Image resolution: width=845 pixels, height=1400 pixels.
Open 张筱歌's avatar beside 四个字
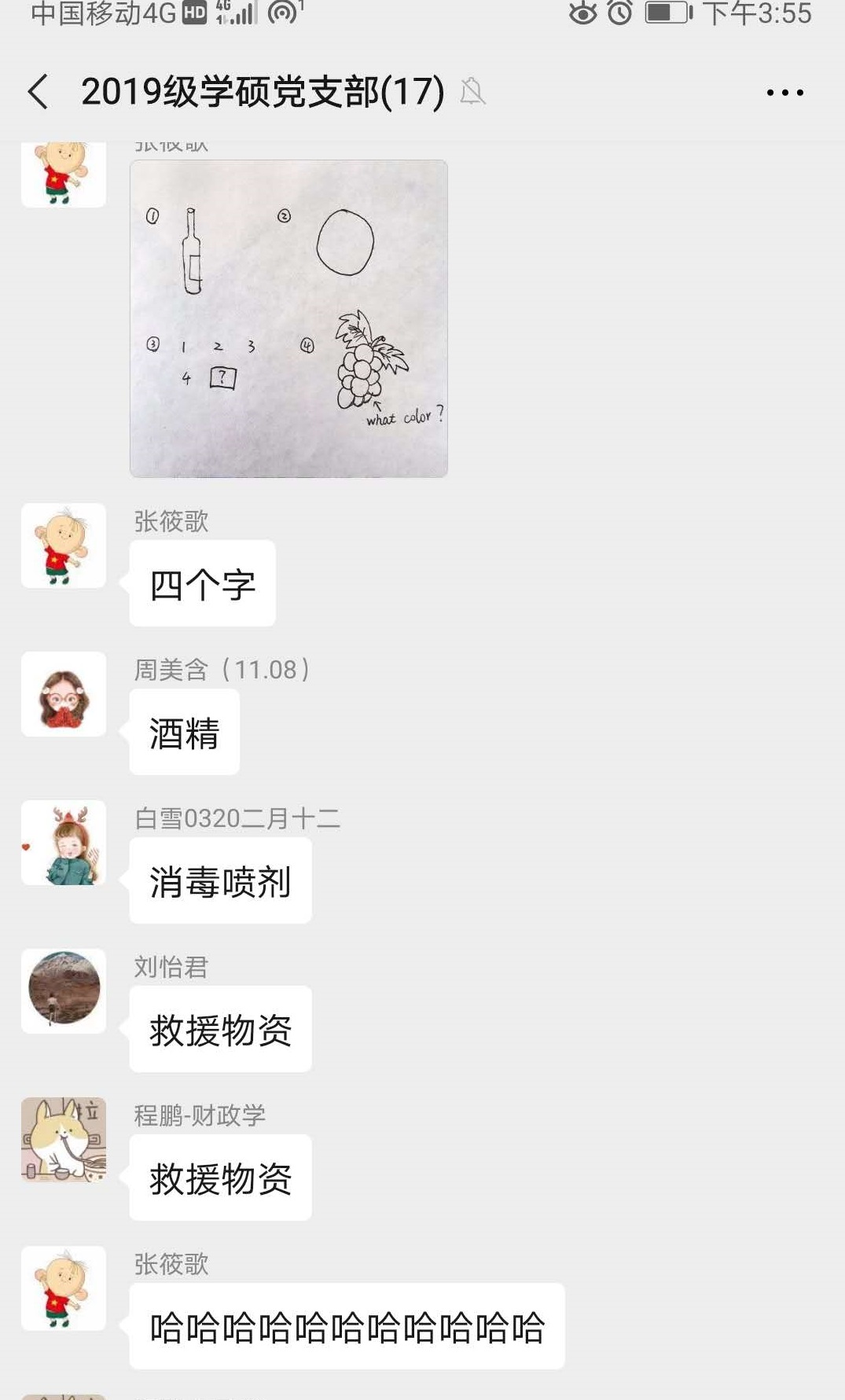(x=64, y=546)
